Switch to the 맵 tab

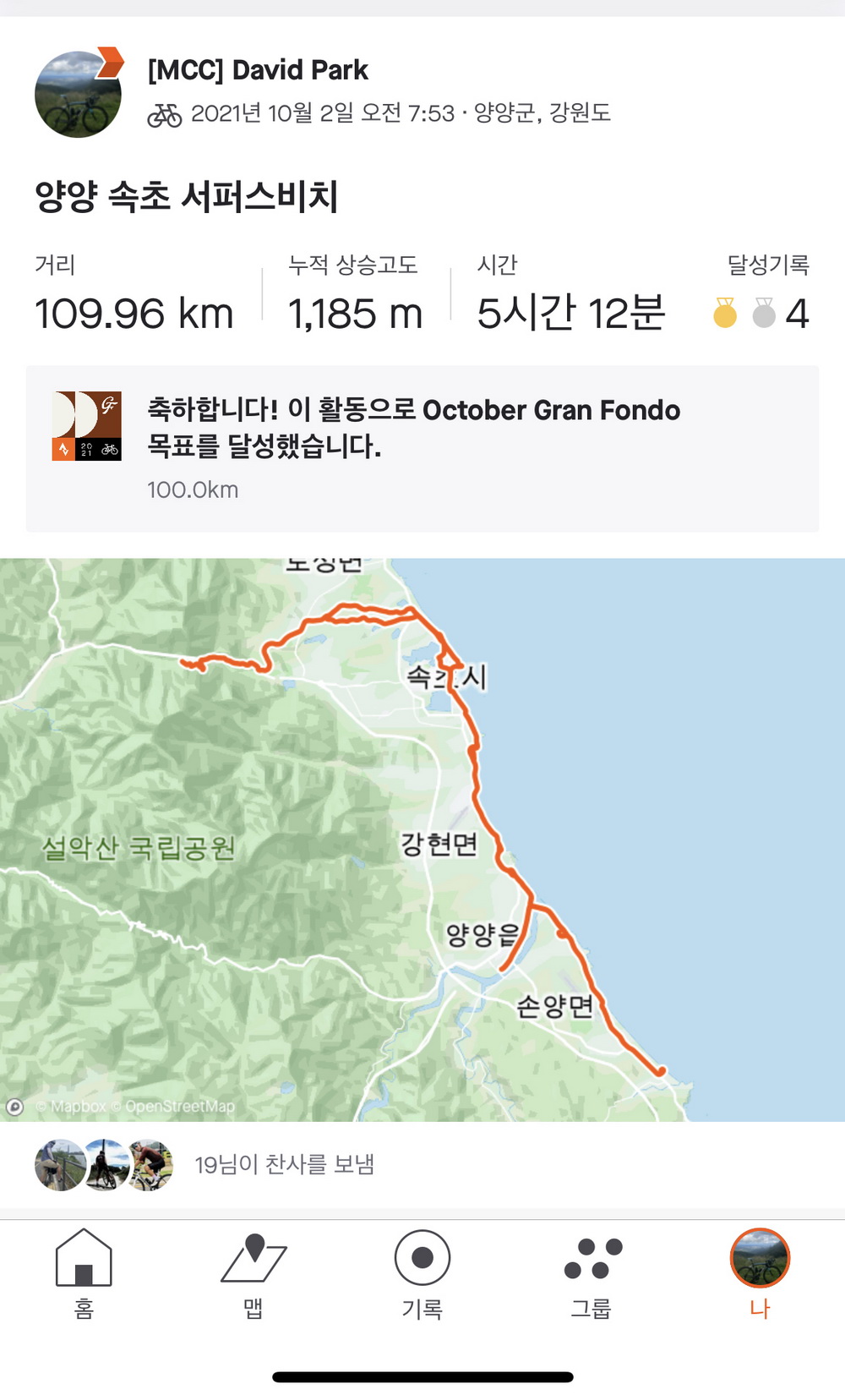pyautogui.click(x=253, y=1272)
